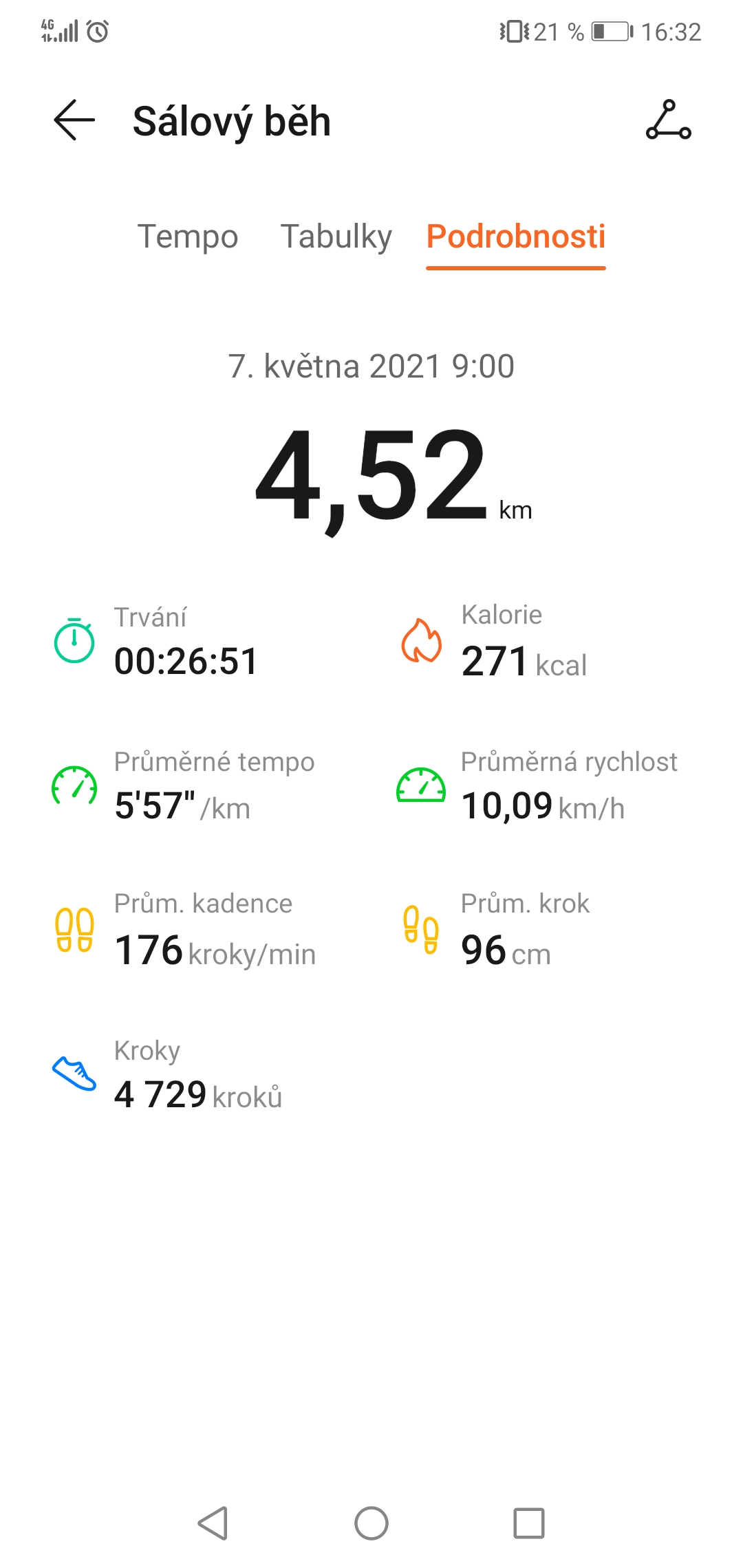Viewport: 743px width, 1568px height.
Task: Select the Podrobnosti tab
Action: pos(516,237)
